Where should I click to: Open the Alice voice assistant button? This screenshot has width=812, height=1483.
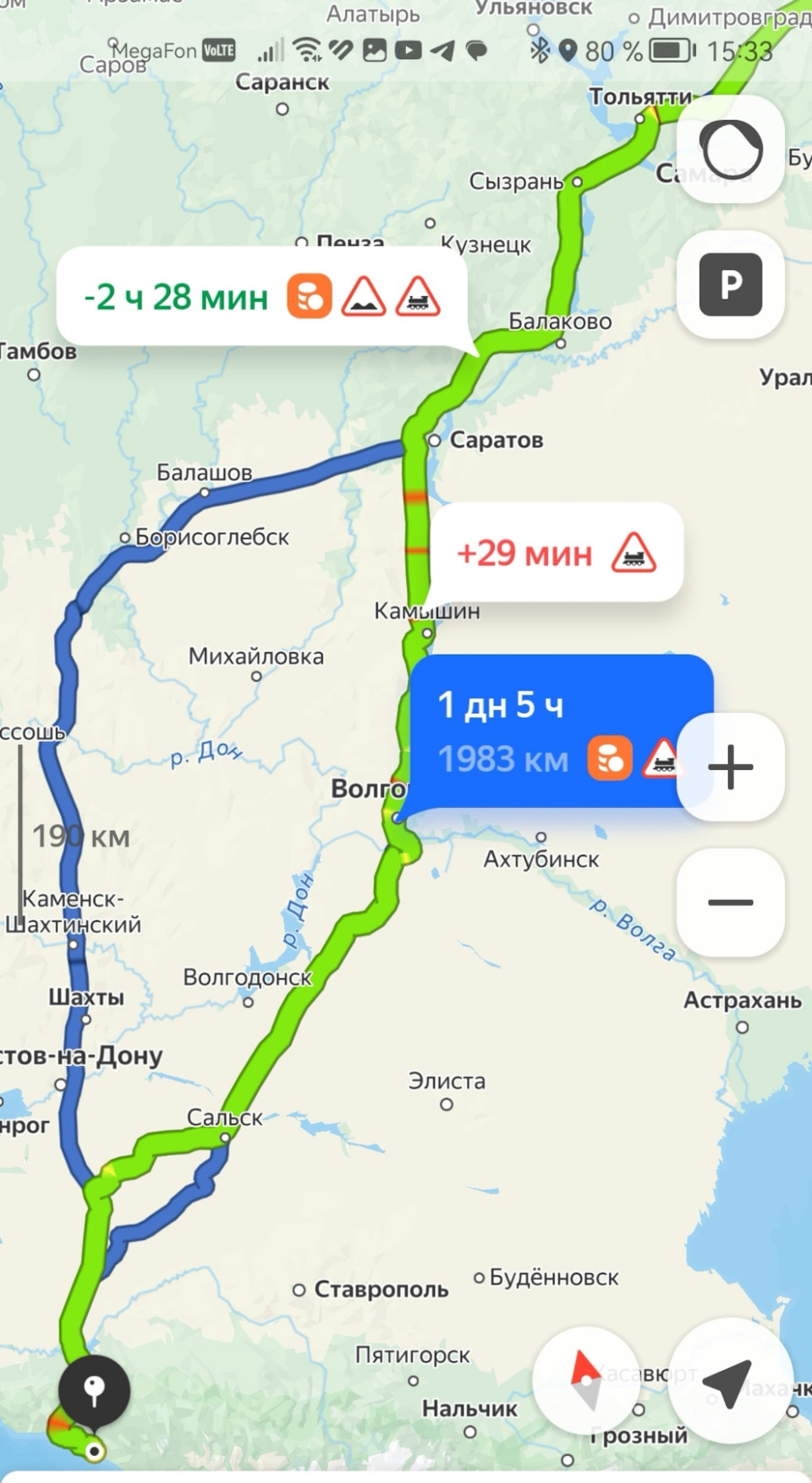click(731, 150)
